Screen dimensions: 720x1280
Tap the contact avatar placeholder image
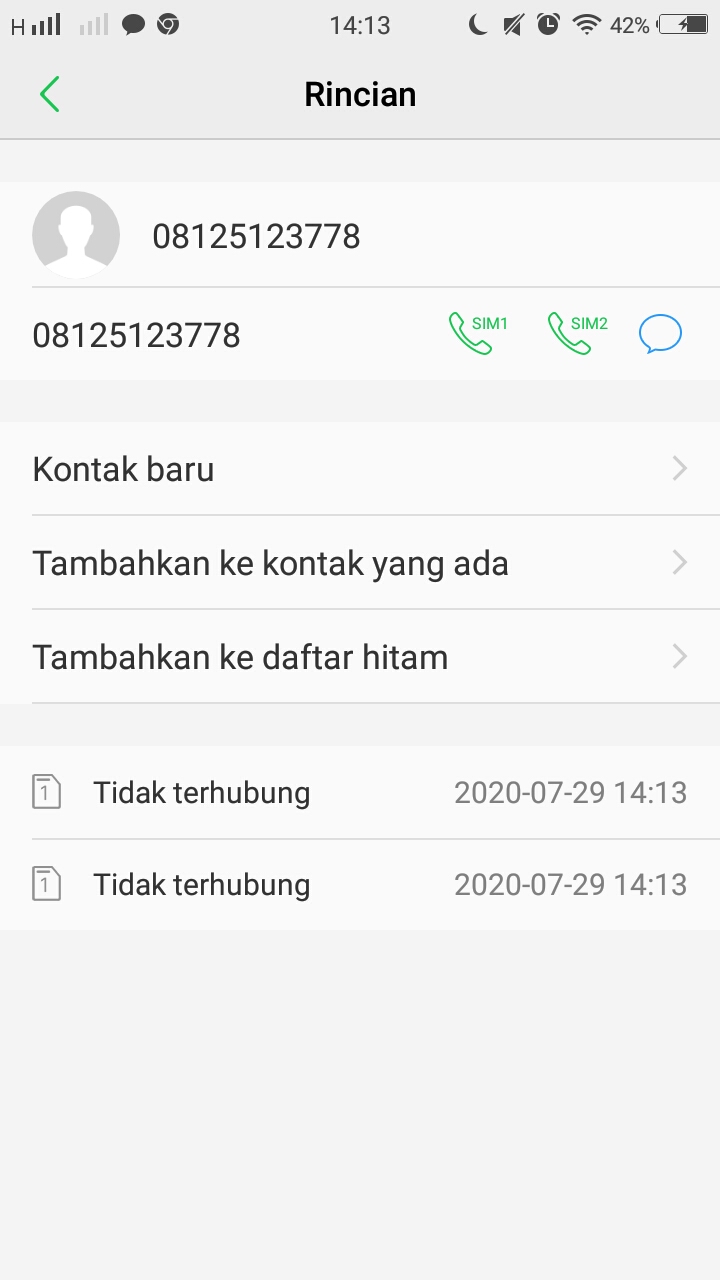click(x=76, y=234)
